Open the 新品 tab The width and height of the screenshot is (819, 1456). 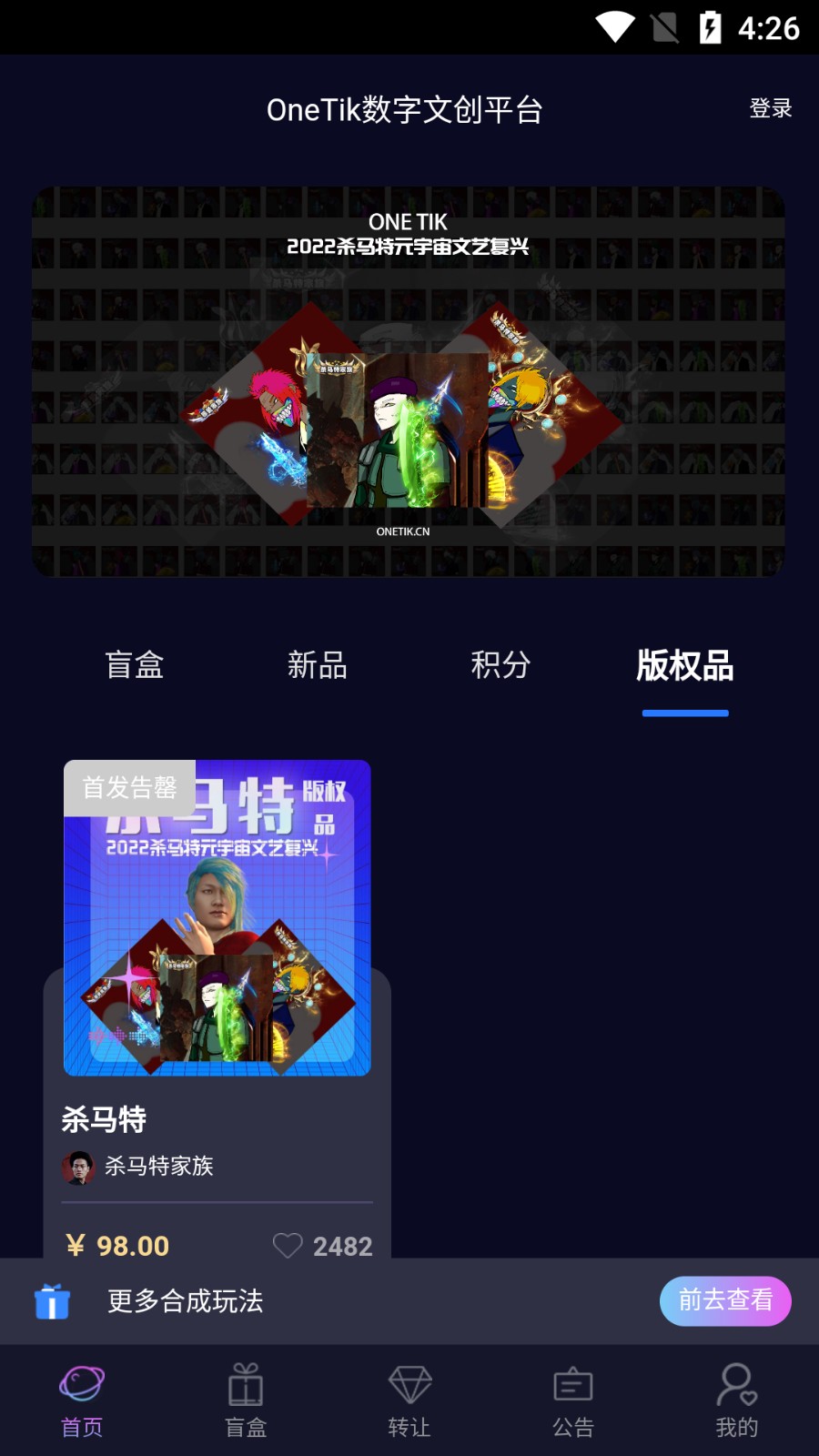pos(318,666)
